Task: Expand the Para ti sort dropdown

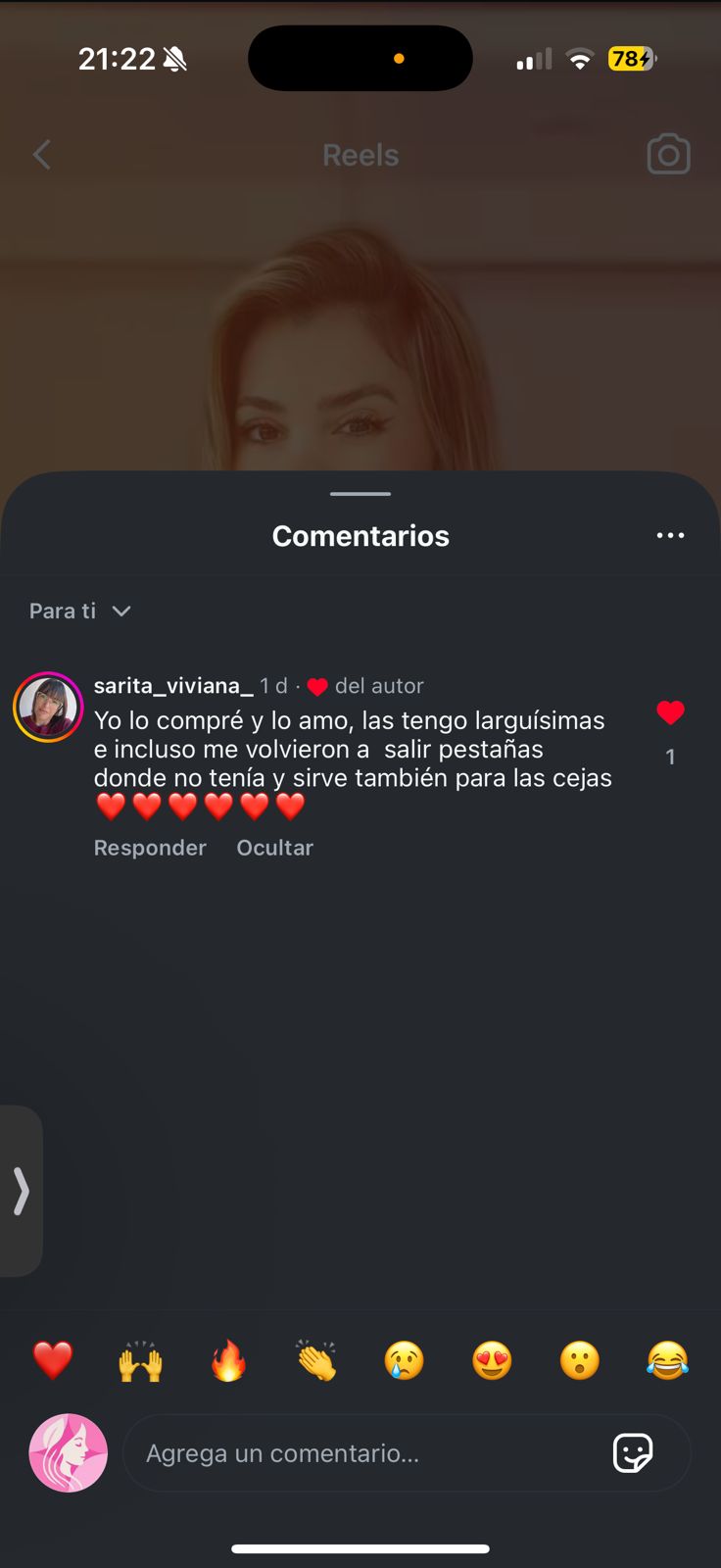Action: click(x=80, y=611)
